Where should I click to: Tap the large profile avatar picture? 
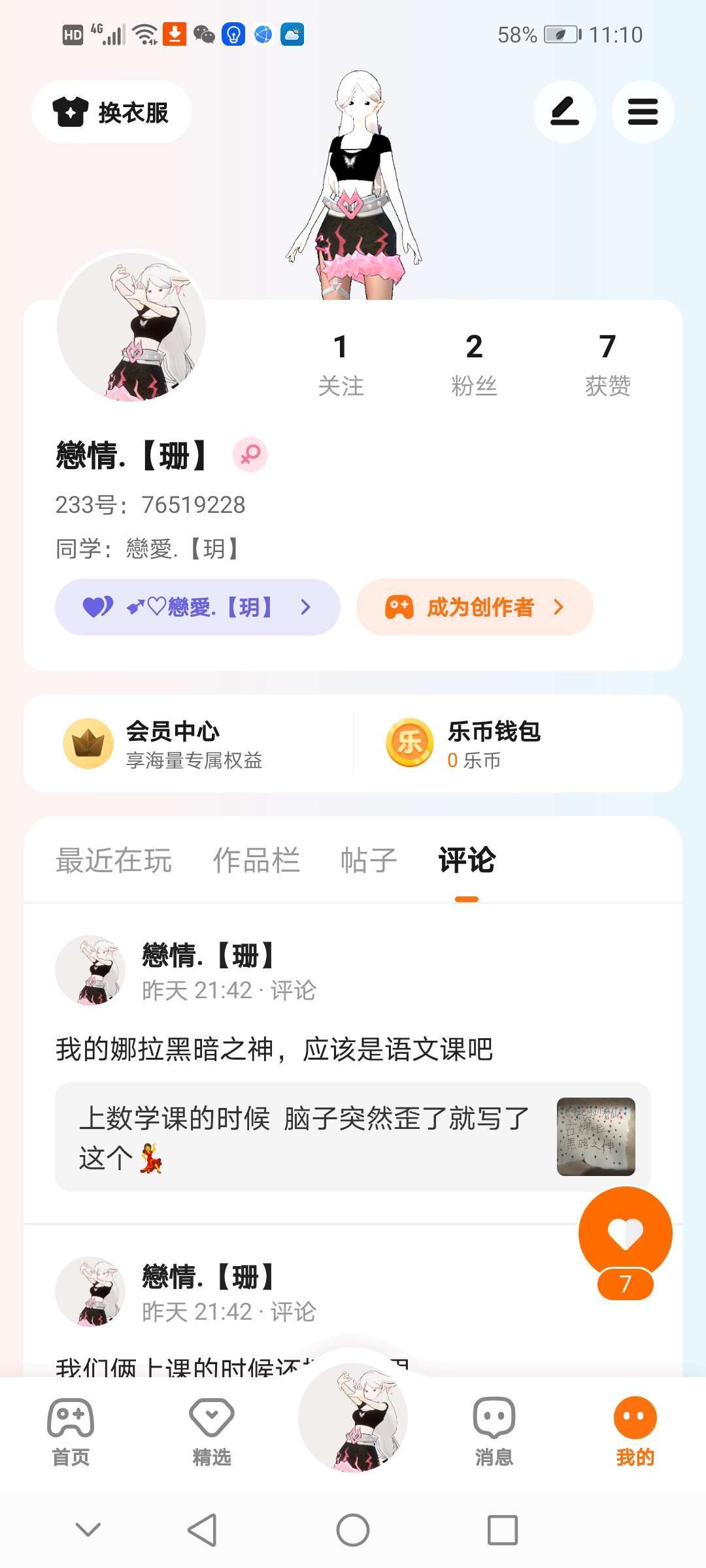click(131, 327)
